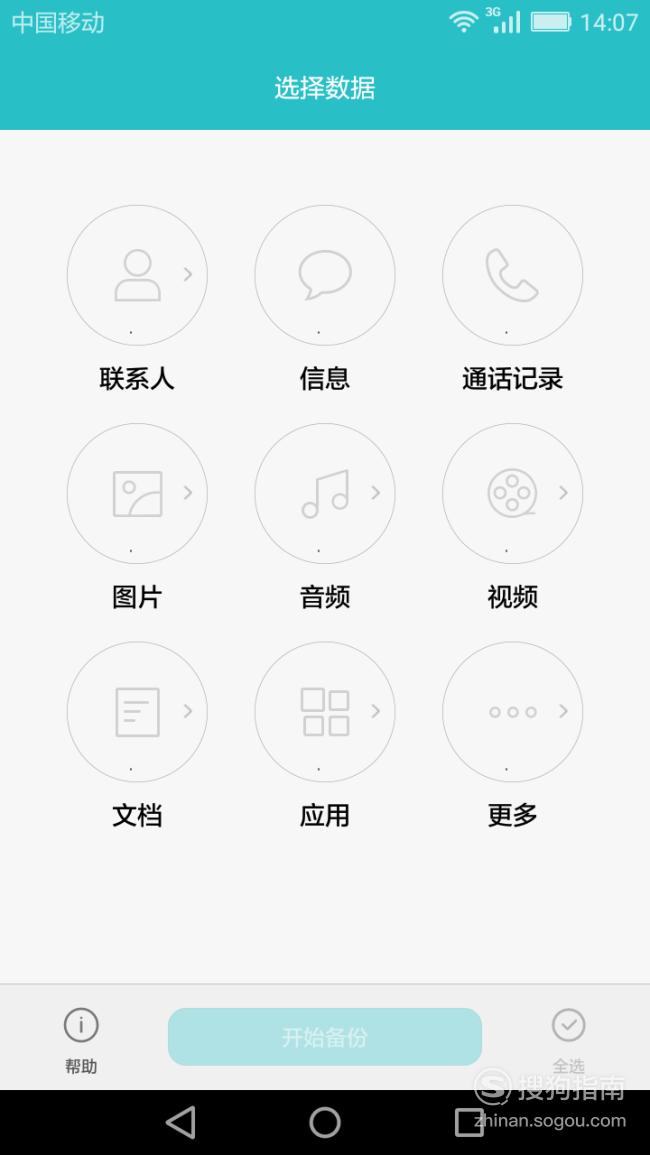Select the 信息 data circle
Screen dimensions: 650x1155
click(325, 275)
